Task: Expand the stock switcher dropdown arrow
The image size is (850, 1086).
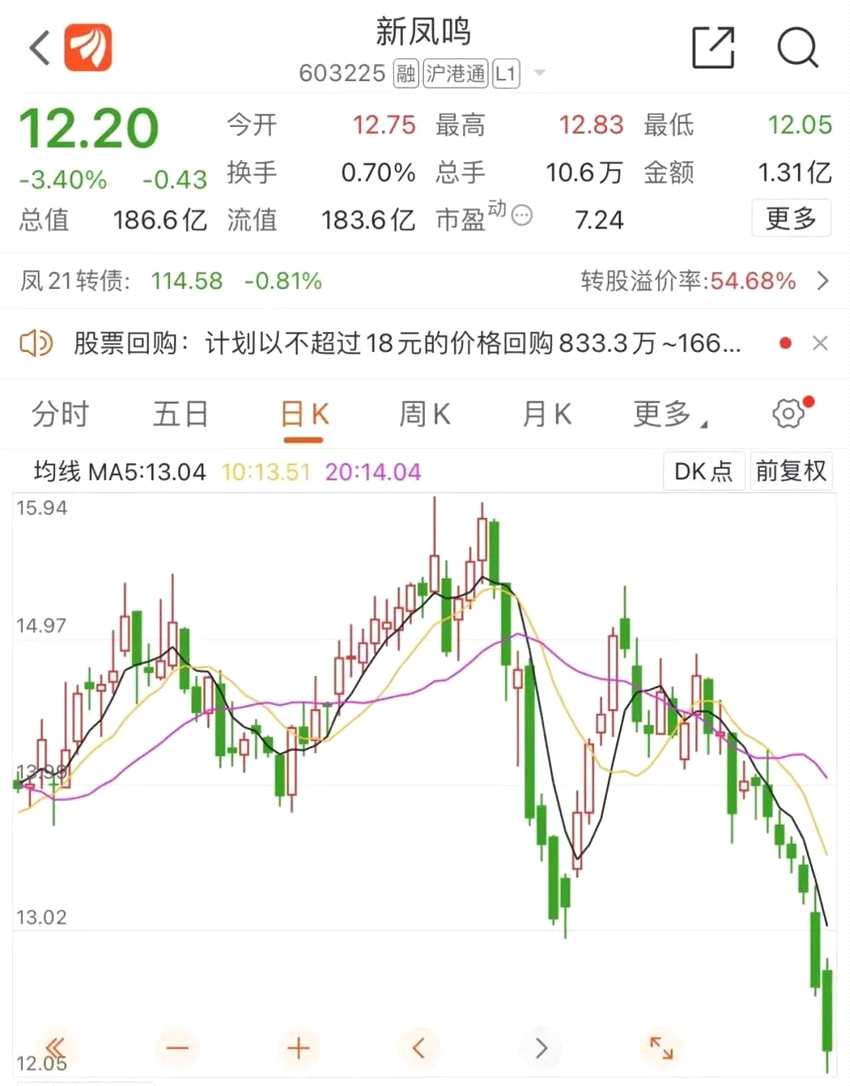Action: [540, 74]
